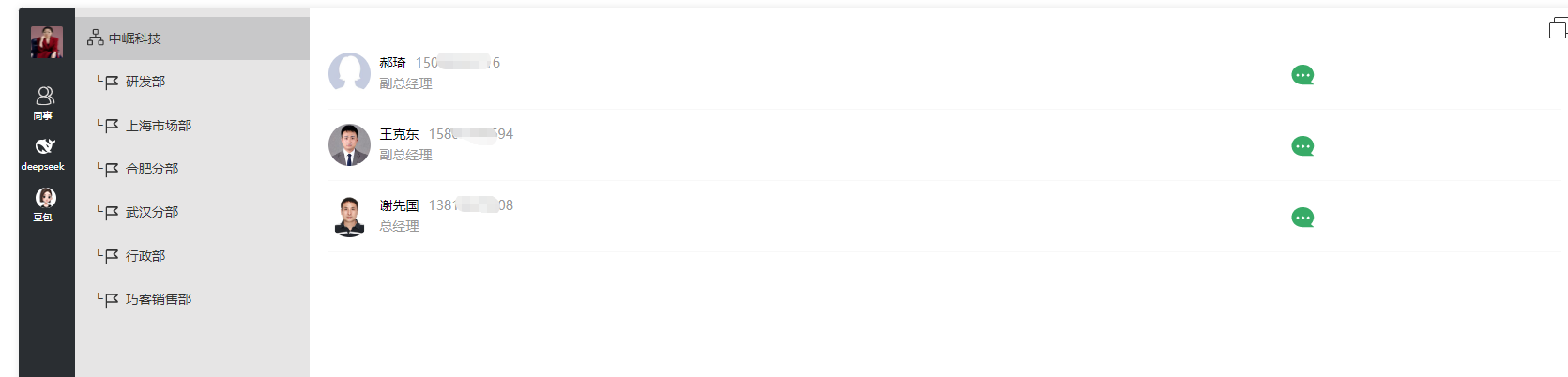Start a chat with 王克东
Viewport: 1568px width, 377px height.
click(1302, 146)
